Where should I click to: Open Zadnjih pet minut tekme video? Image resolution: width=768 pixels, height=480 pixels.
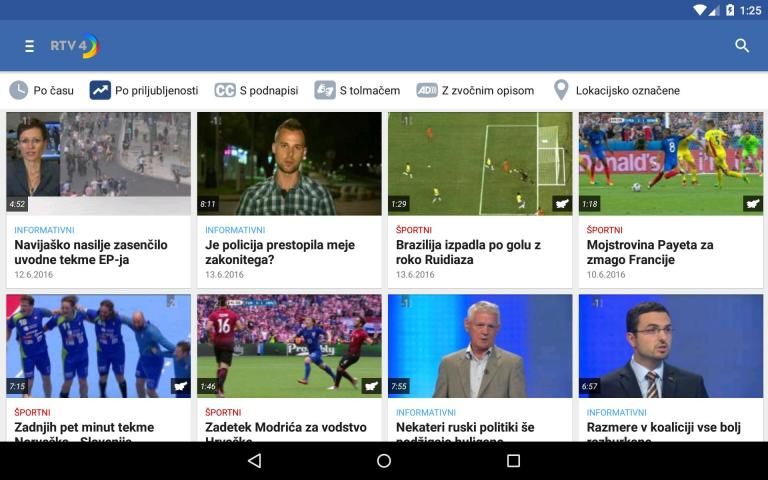pyautogui.click(x=98, y=370)
